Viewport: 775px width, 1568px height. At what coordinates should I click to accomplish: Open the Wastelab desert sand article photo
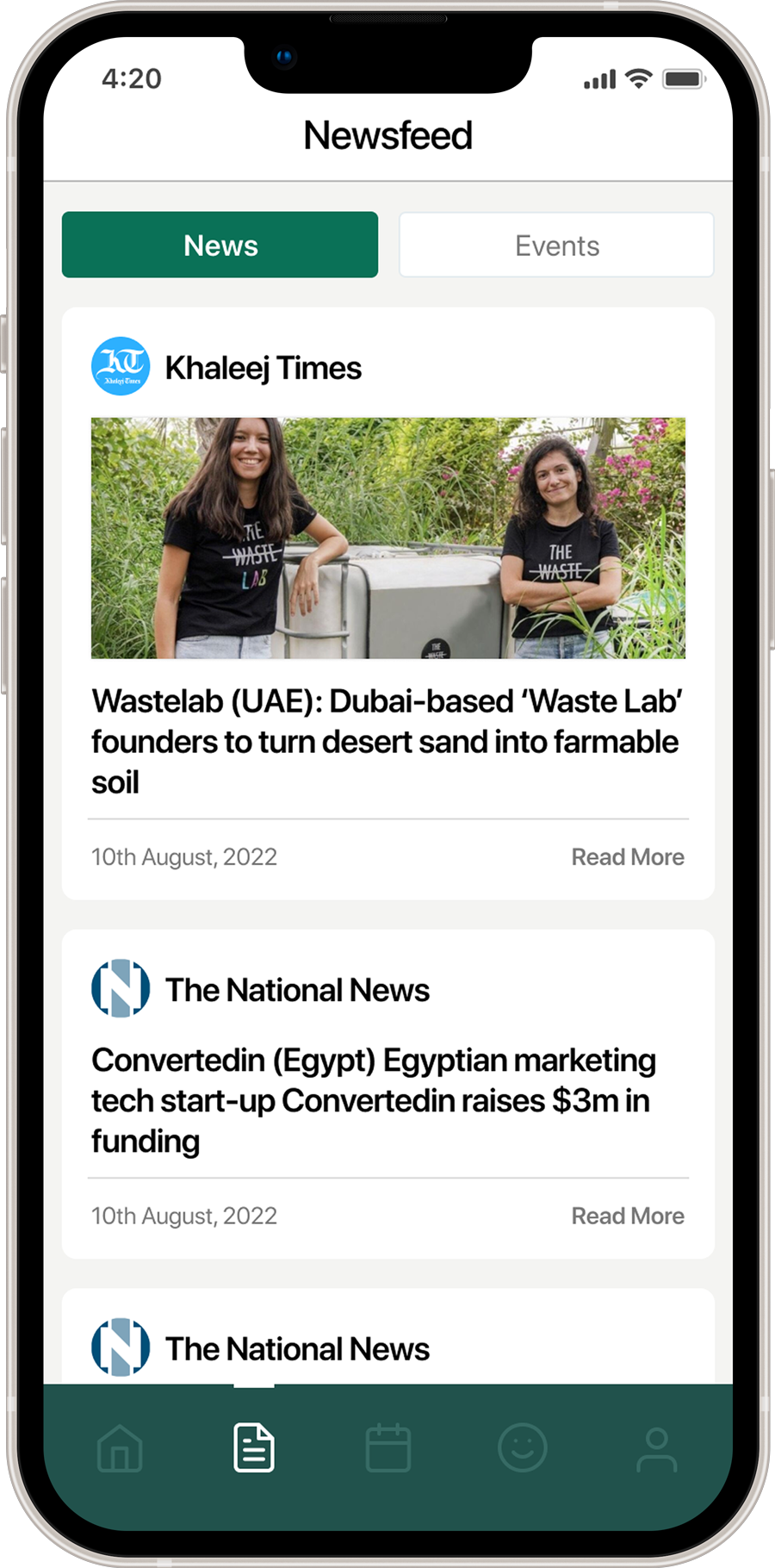click(387, 538)
